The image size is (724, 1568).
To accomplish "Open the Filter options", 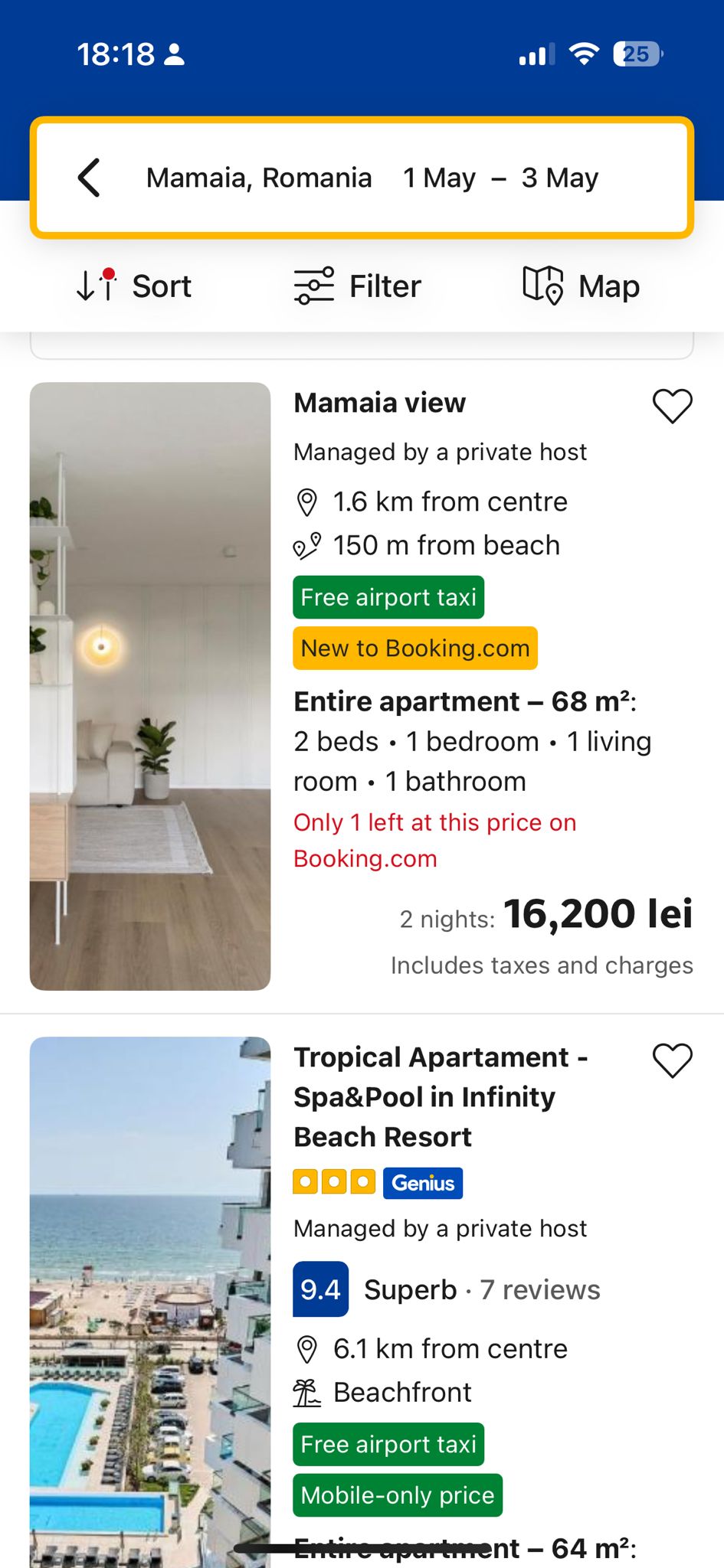I will click(x=359, y=286).
